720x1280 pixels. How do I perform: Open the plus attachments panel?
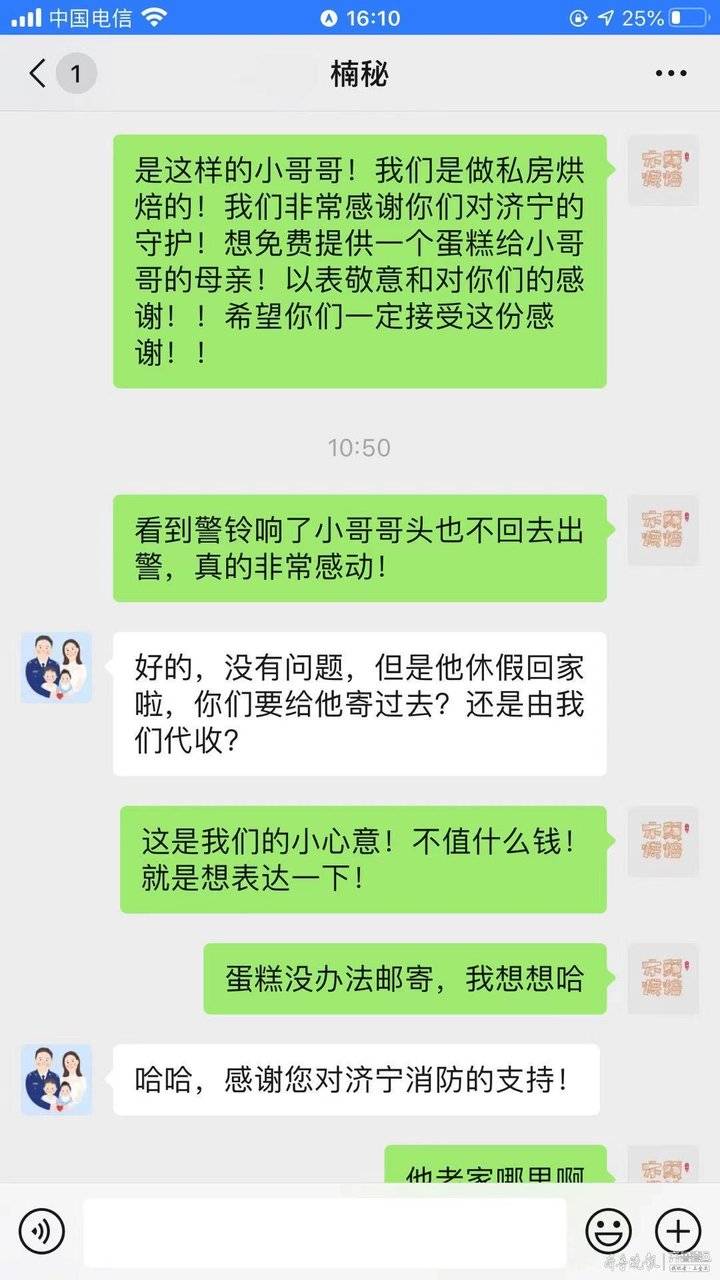(x=677, y=1230)
